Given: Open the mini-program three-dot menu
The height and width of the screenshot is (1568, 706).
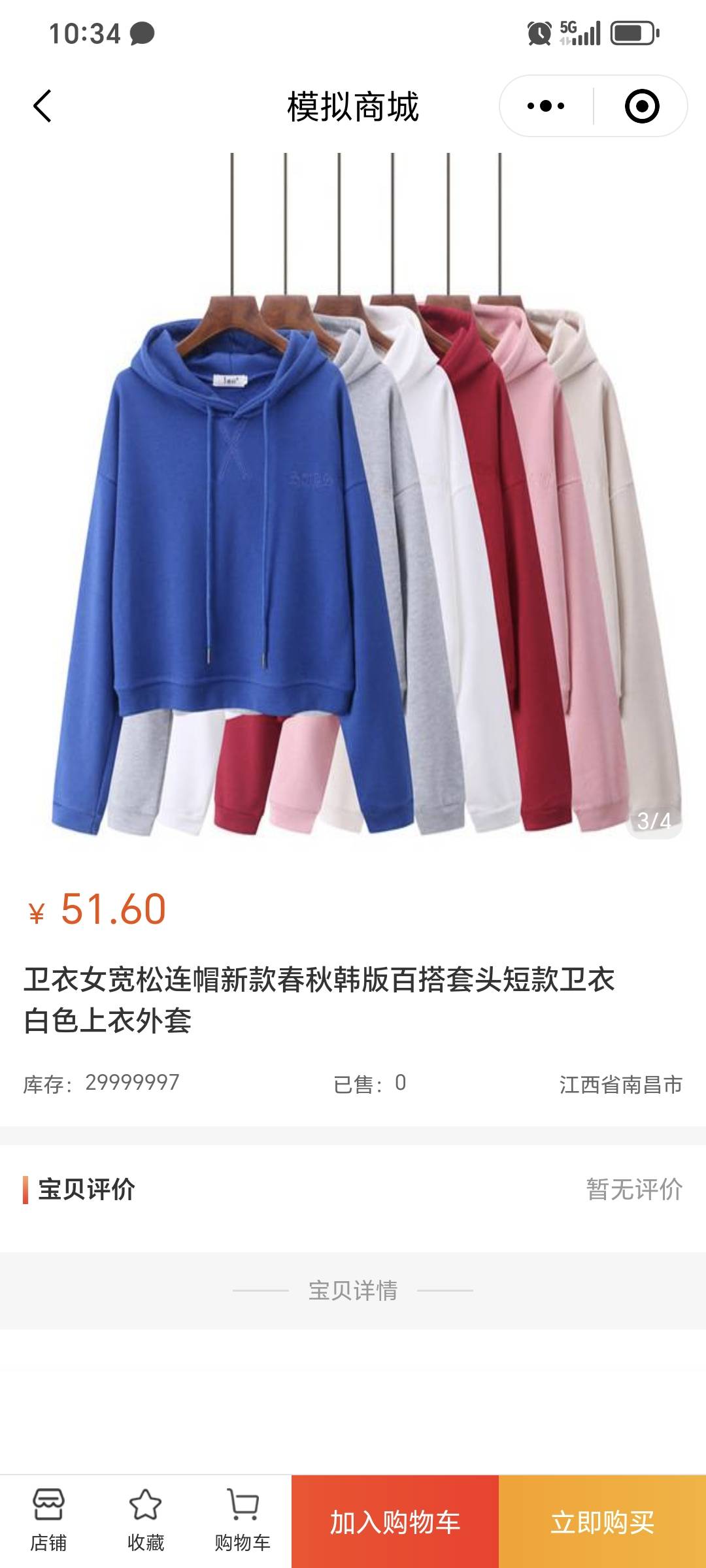Looking at the screenshot, I should pos(546,106).
